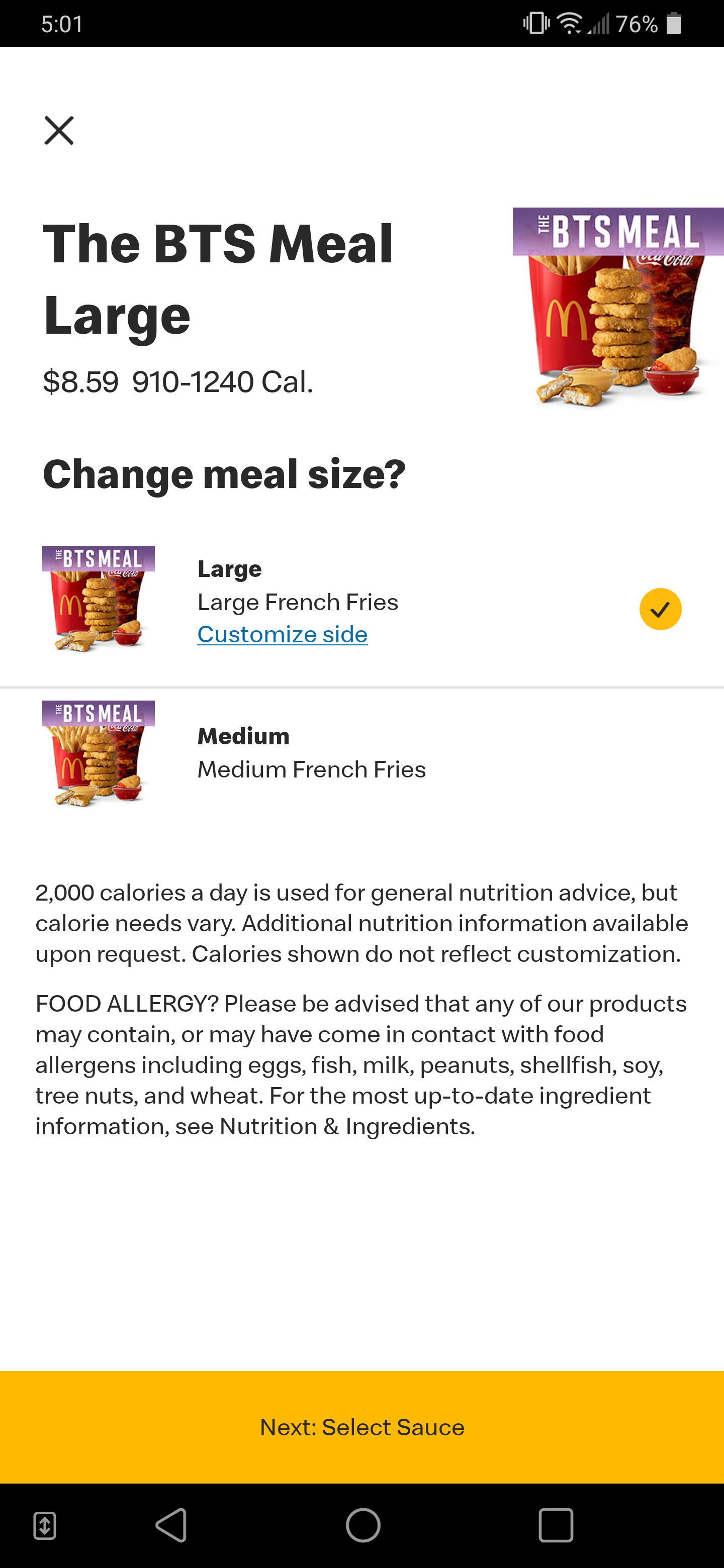The height and width of the screenshot is (1568, 724).
Task: Close the BTS Meal customization screen
Action: click(59, 130)
